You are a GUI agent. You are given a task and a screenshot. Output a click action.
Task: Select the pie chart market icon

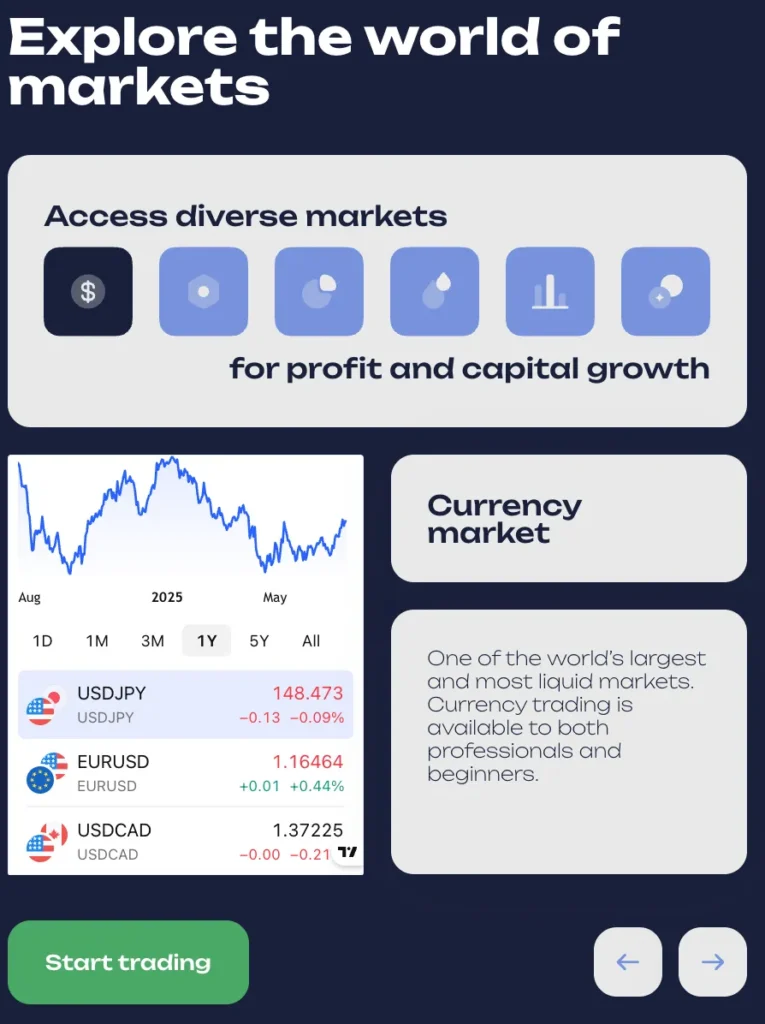click(319, 291)
